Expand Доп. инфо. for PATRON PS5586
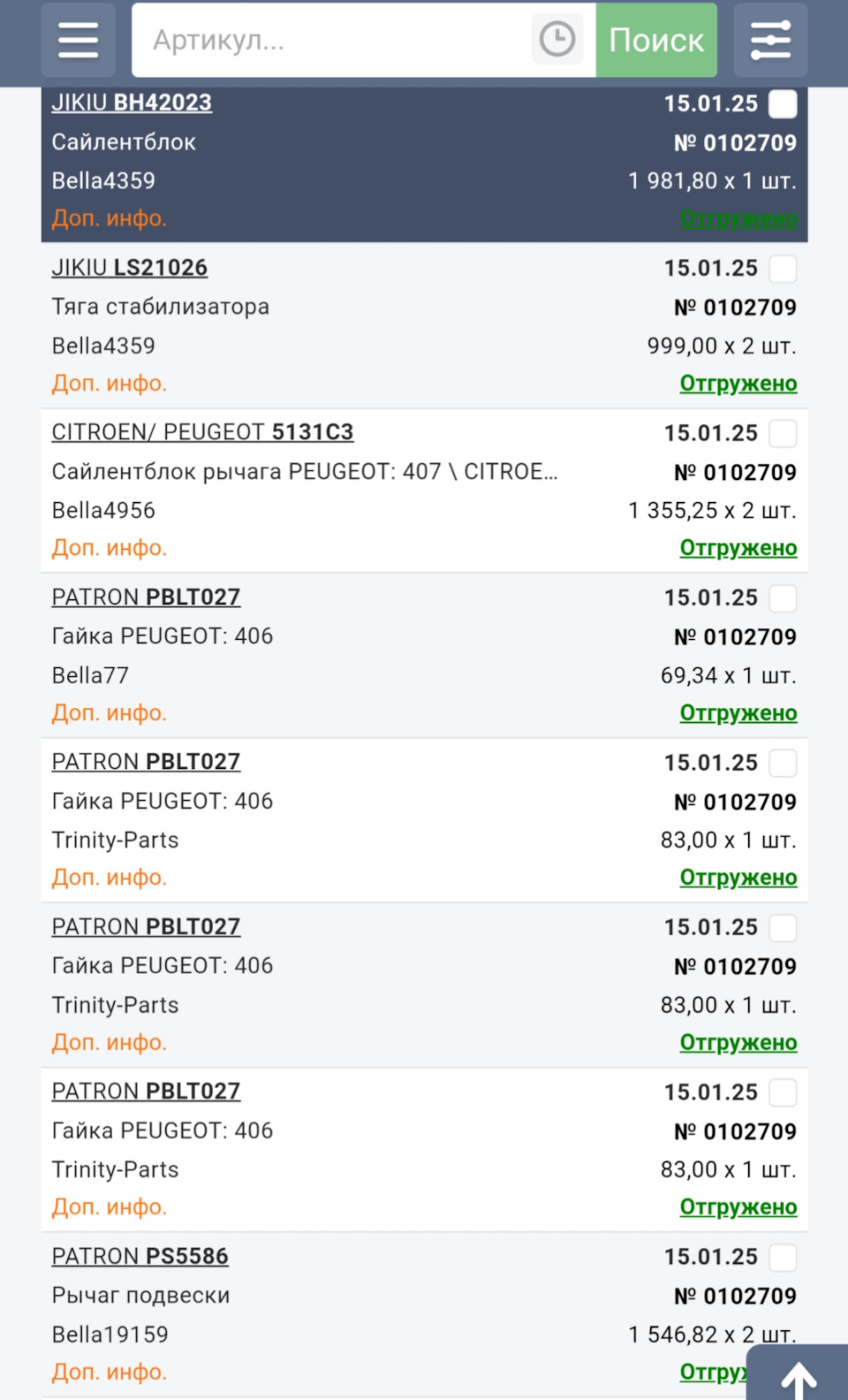This screenshot has width=848, height=1400. pos(109,1372)
